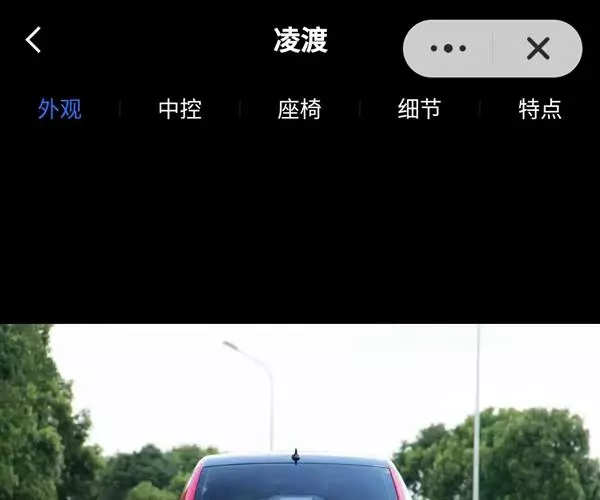Select the 座椅 tab
600x500 pixels.
[299, 109]
